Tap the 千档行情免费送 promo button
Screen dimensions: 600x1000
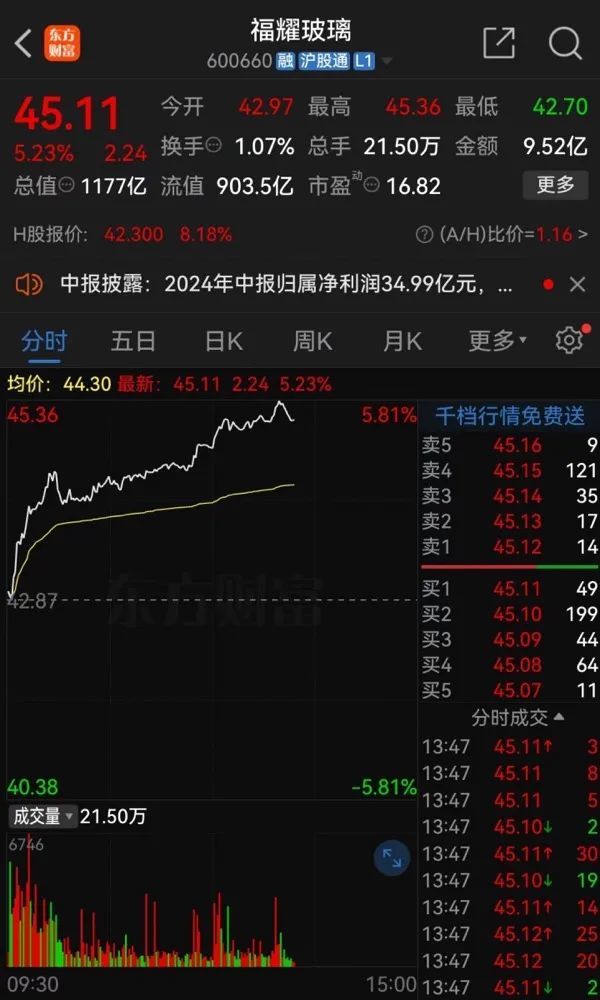pos(508,416)
